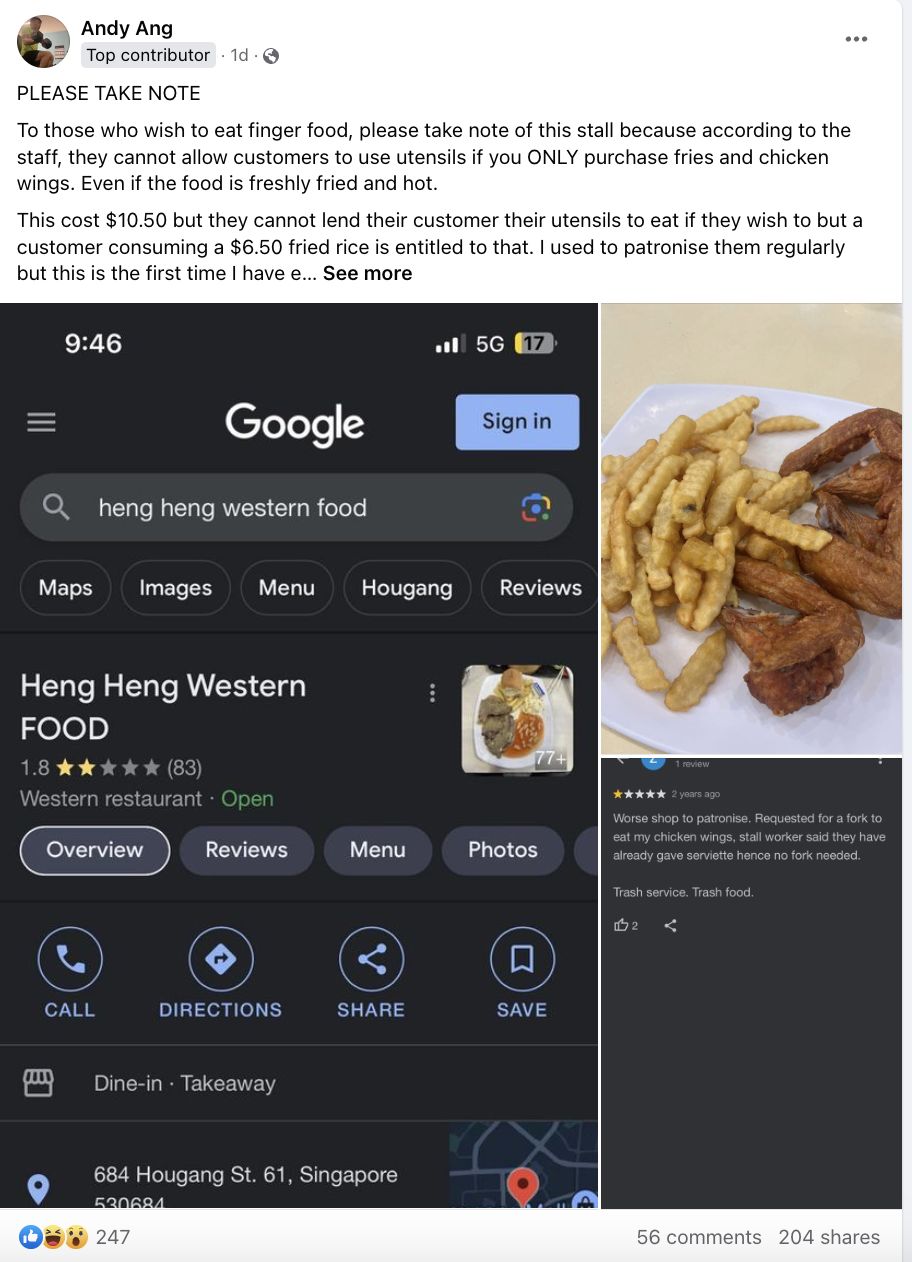The width and height of the screenshot is (912, 1262).
Task: Open the post's three-dot options menu
Action: (856, 39)
